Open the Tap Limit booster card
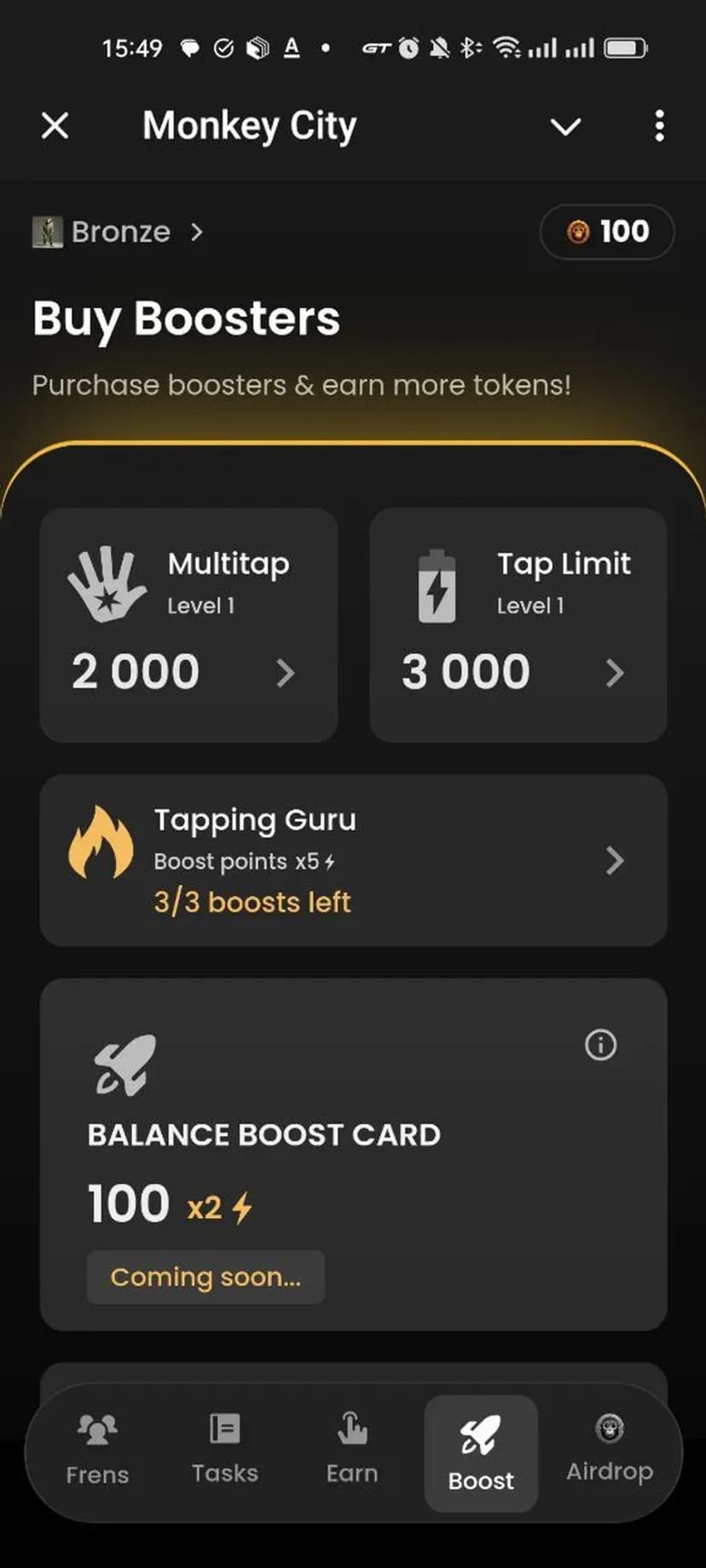This screenshot has height=1568, width=706. tap(518, 625)
